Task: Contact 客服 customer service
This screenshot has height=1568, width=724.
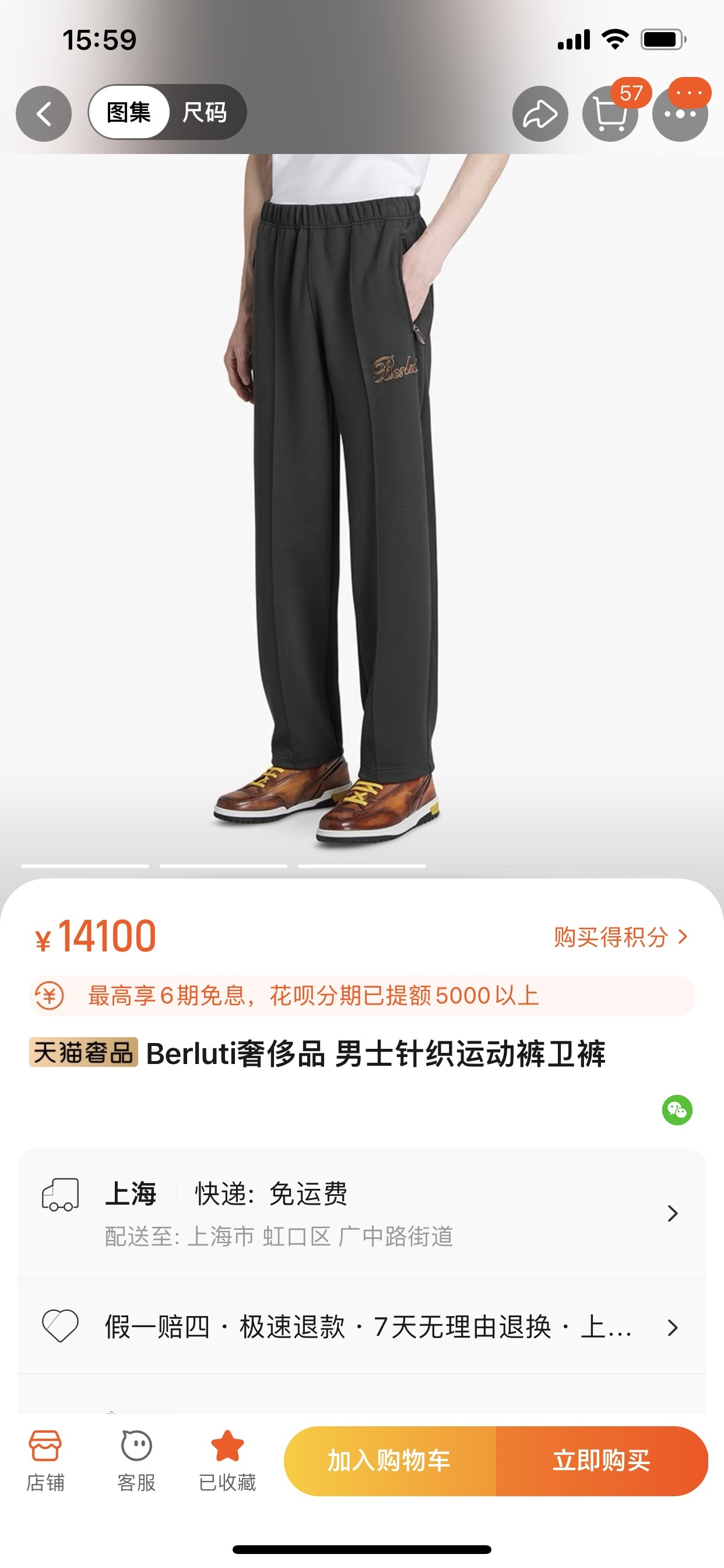Action: [x=136, y=1460]
